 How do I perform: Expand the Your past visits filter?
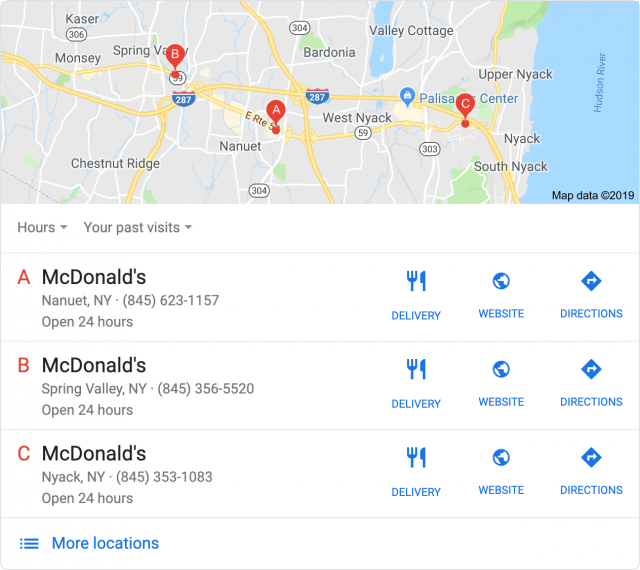[137, 228]
